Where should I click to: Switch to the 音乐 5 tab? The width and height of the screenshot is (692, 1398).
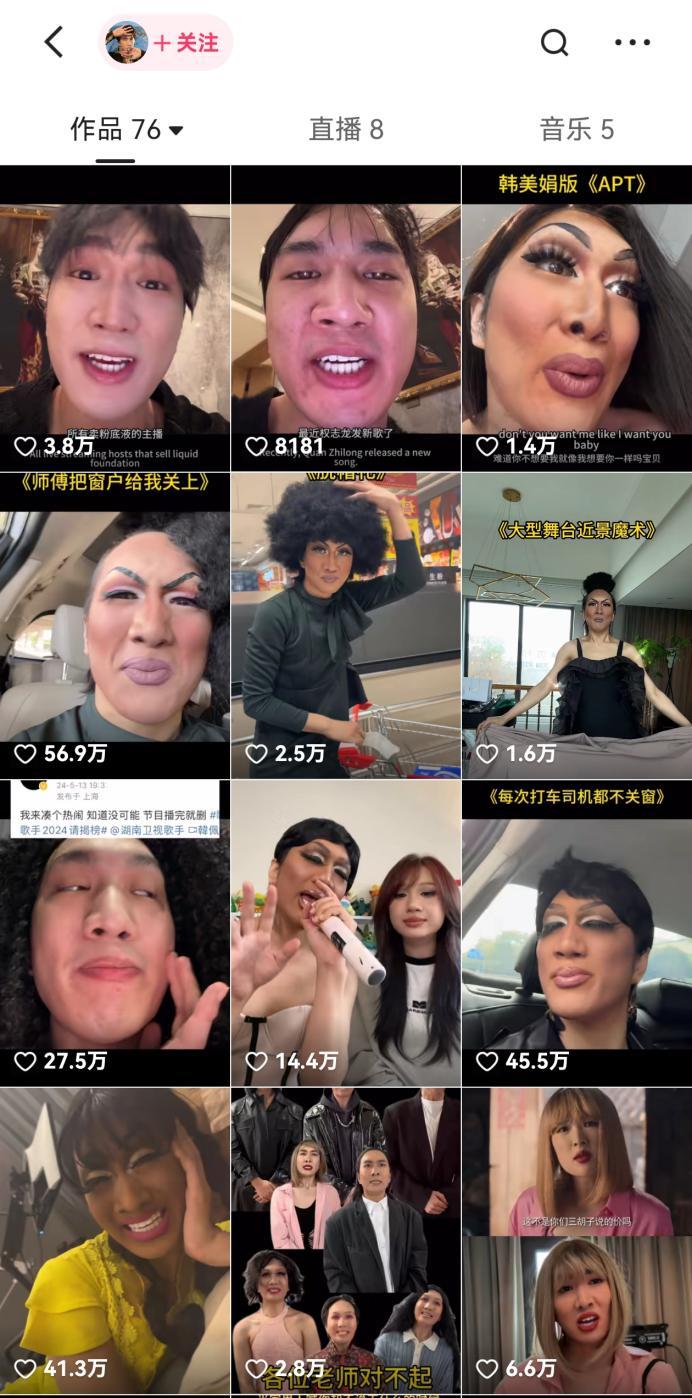[x=576, y=129]
